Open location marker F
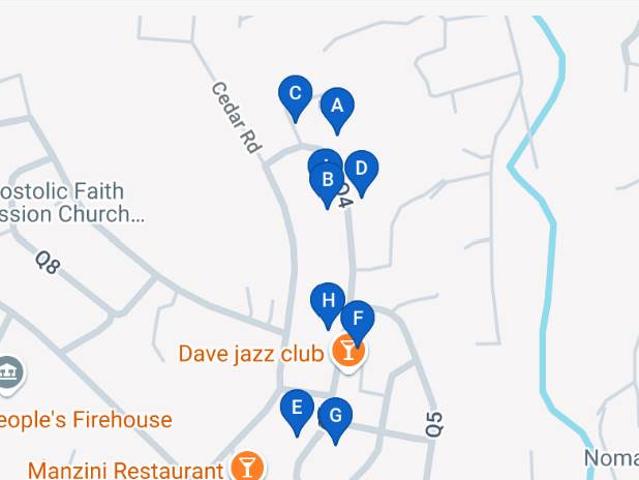 (x=357, y=320)
